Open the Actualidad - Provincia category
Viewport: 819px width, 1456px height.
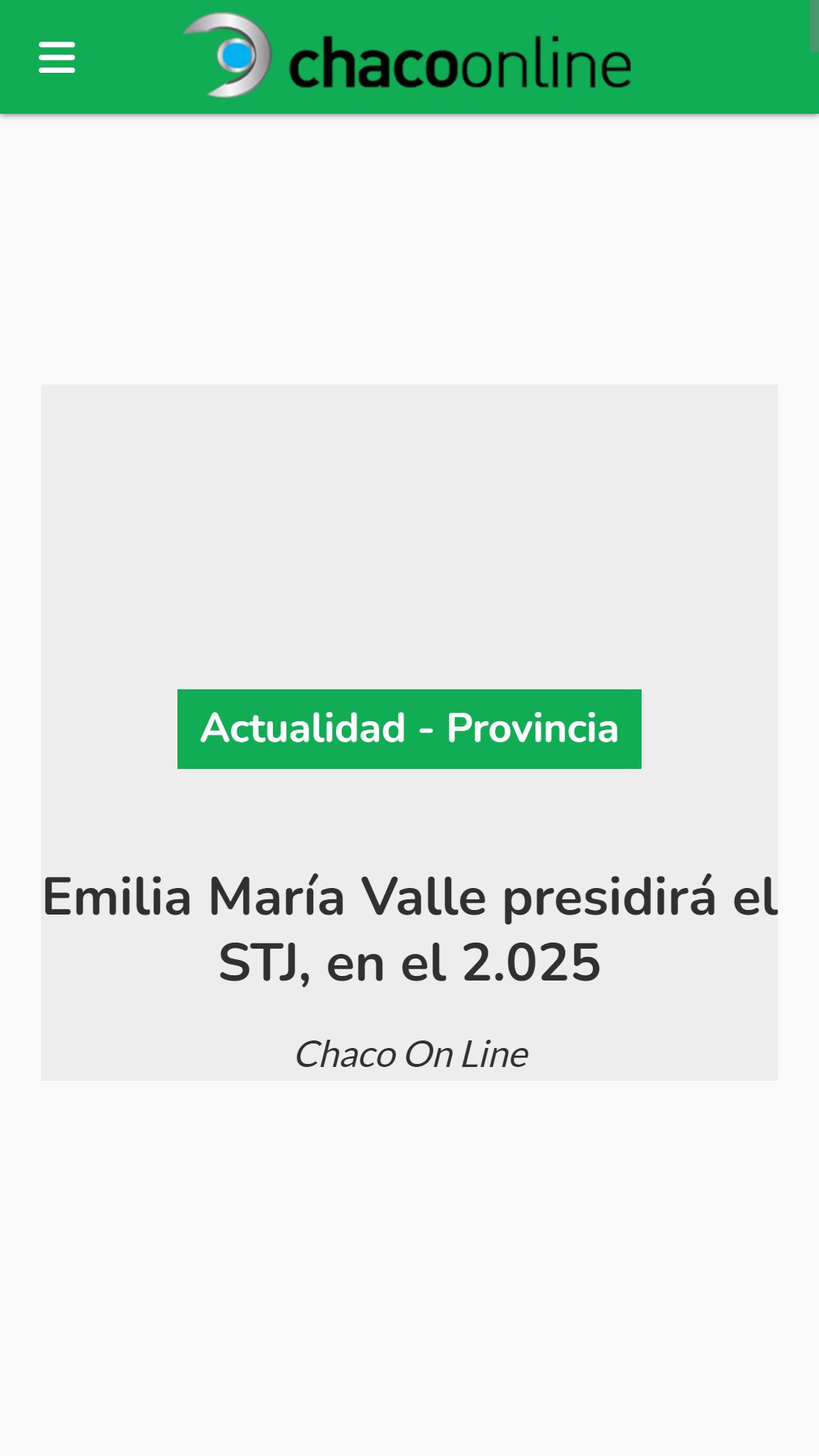(409, 729)
